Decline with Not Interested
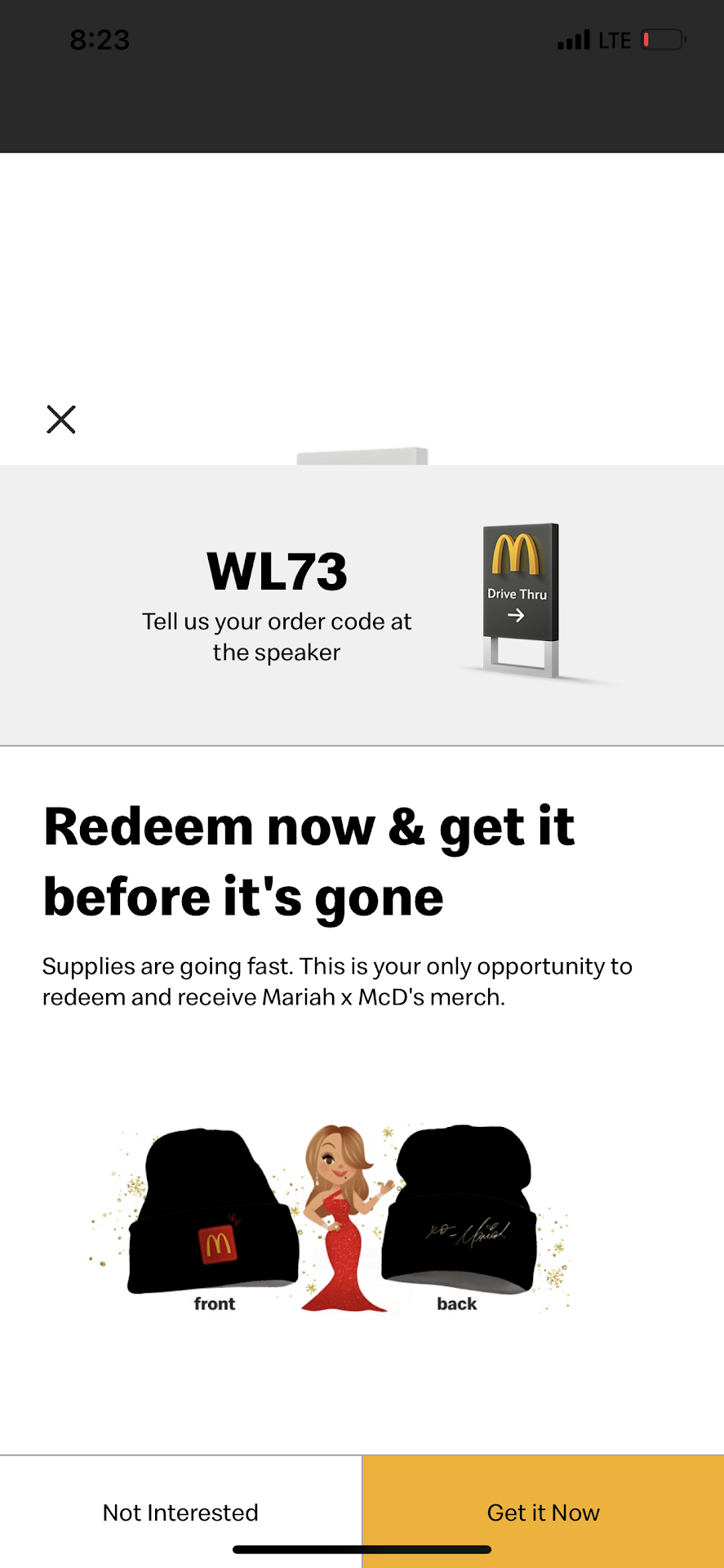This screenshot has width=724, height=1568. pos(180,1512)
